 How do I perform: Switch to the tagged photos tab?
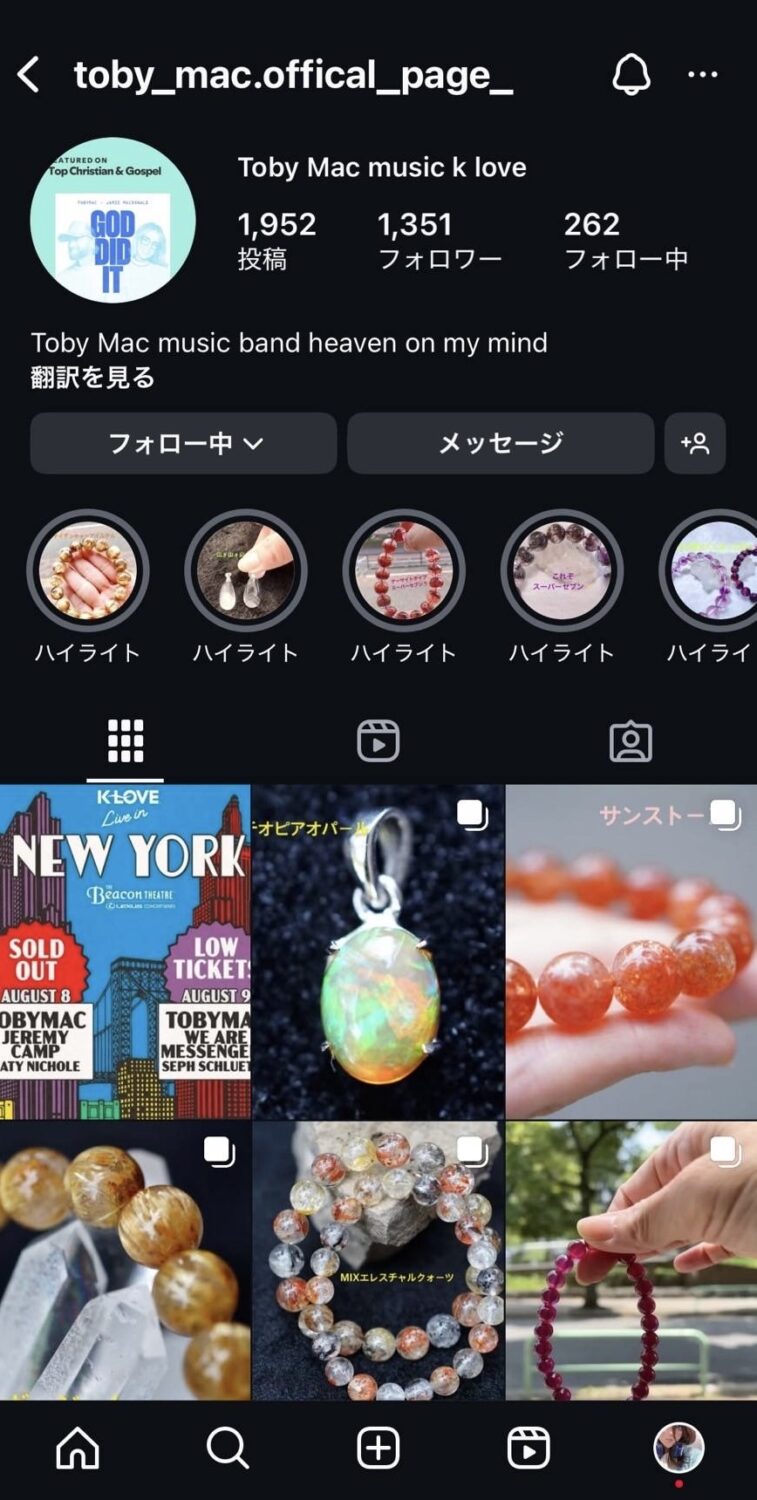point(631,742)
